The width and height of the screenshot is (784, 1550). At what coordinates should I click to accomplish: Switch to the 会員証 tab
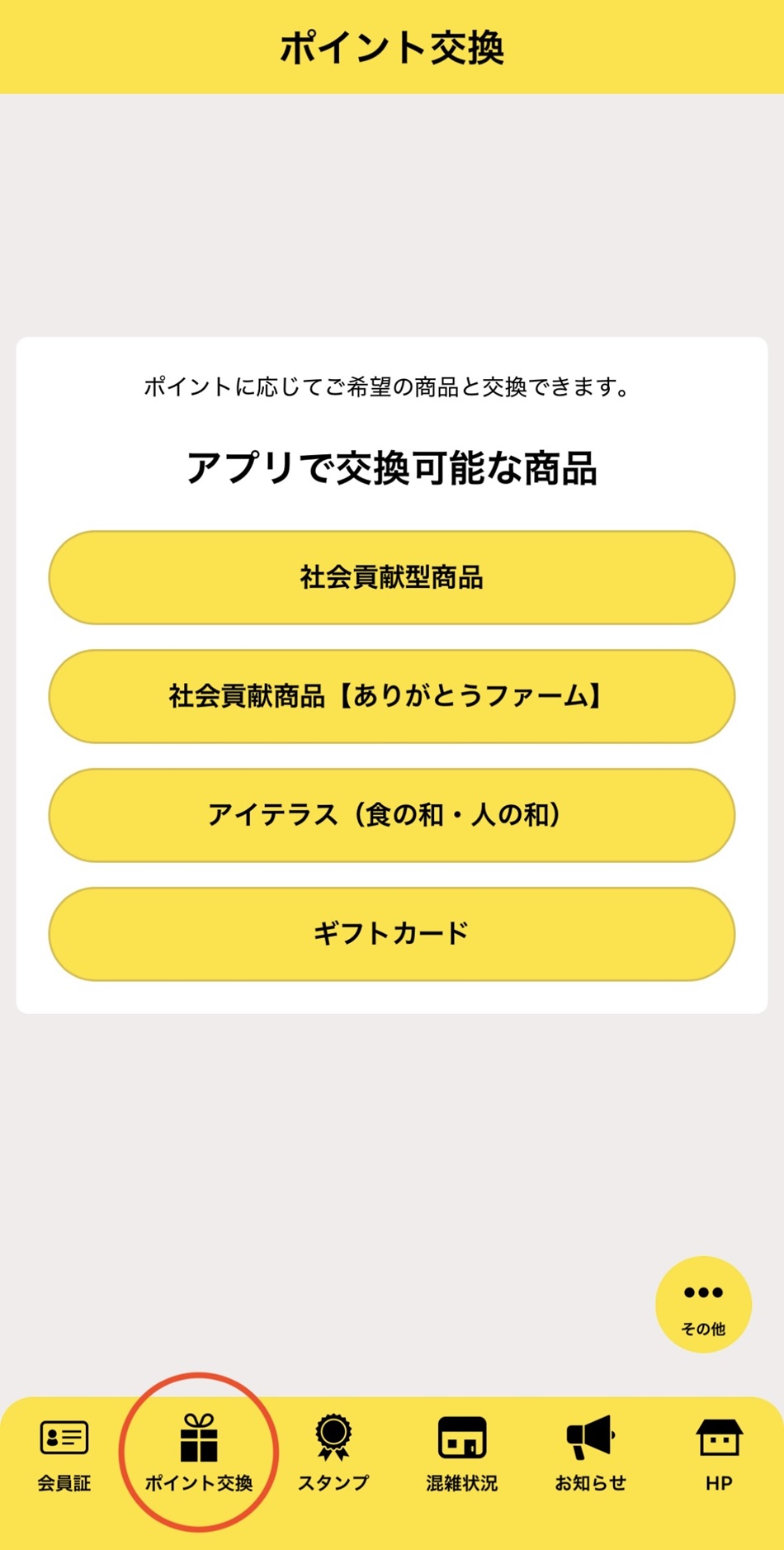pyautogui.click(x=64, y=1453)
